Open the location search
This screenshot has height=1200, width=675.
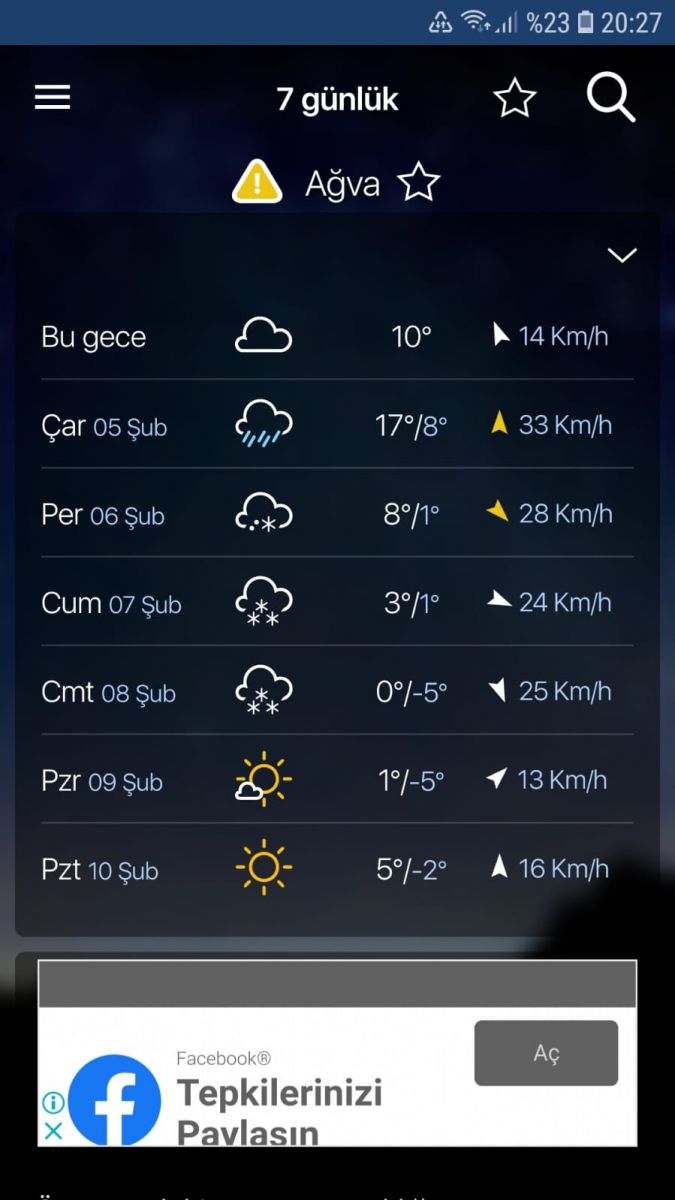click(x=610, y=98)
